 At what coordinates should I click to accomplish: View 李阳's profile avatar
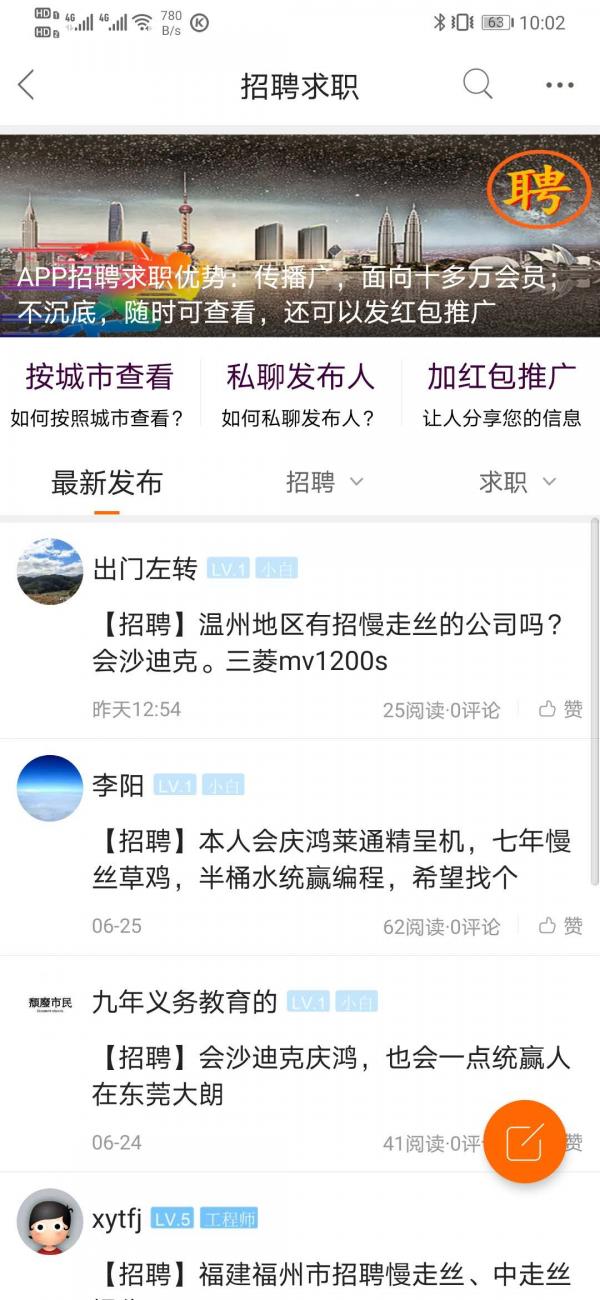click(50, 788)
